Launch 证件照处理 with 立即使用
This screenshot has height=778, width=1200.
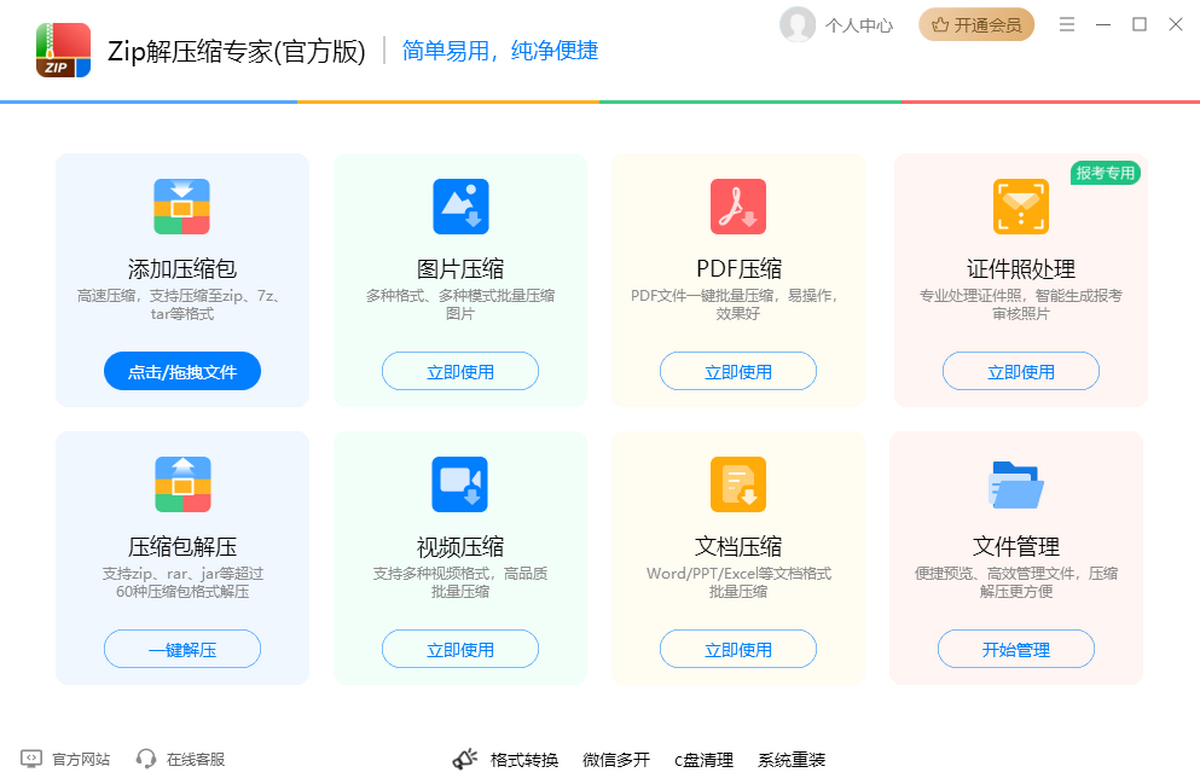click(1021, 372)
